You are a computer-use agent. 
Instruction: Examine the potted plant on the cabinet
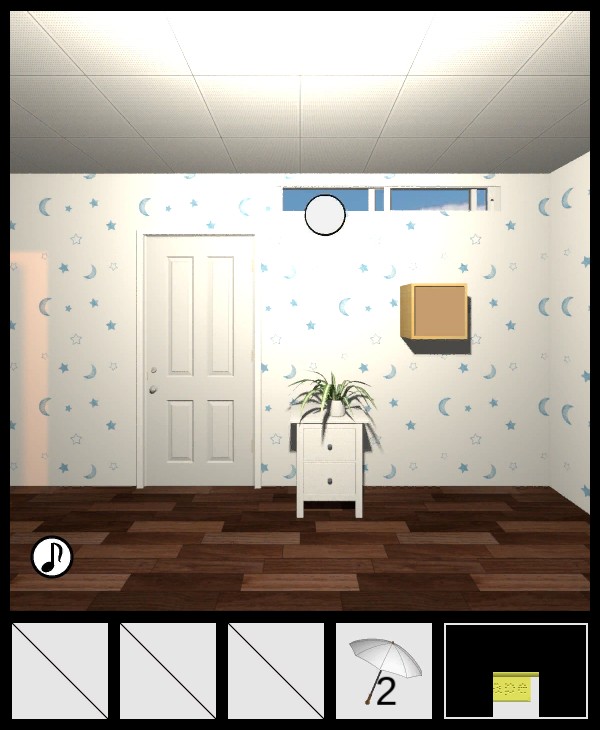tap(333, 393)
